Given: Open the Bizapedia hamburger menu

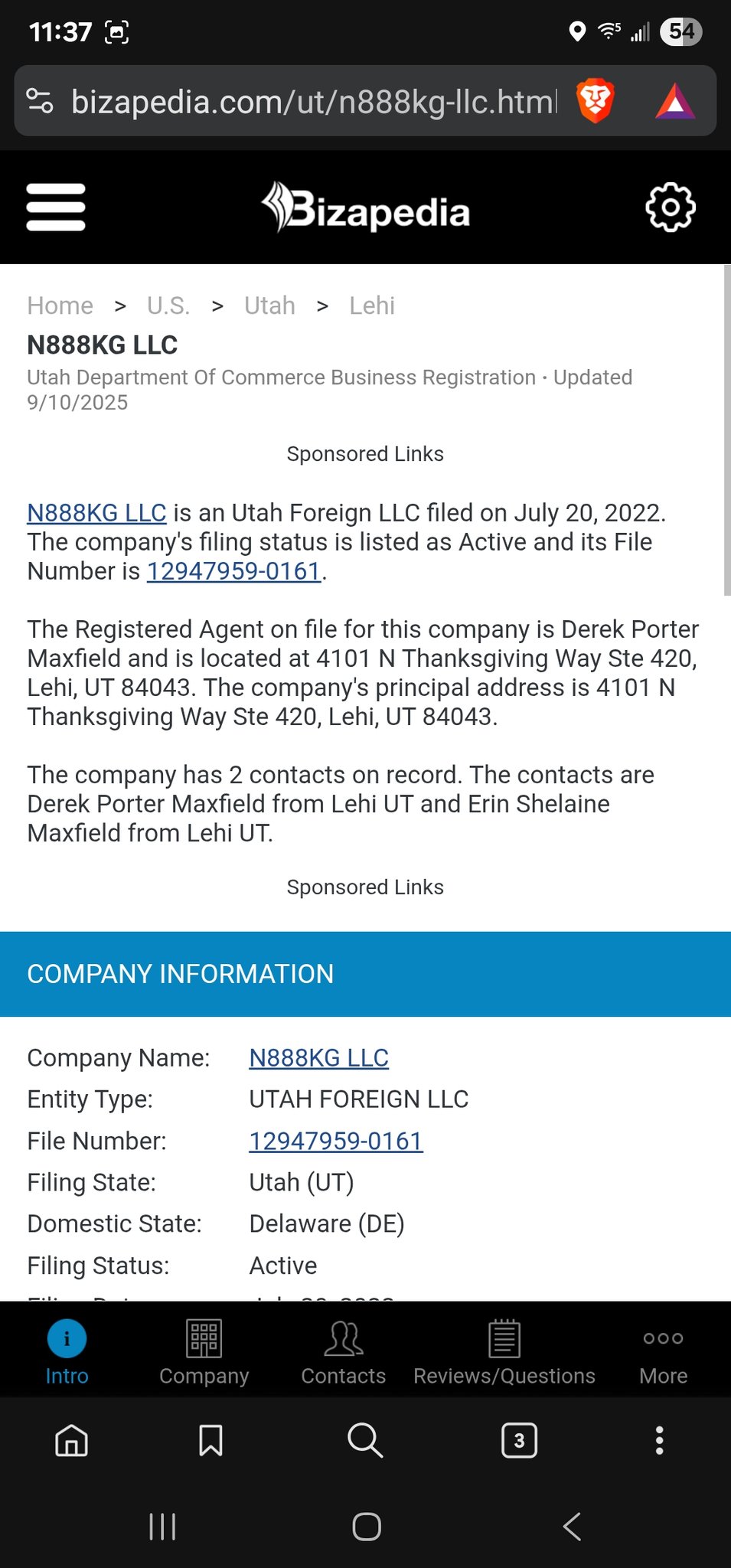Looking at the screenshot, I should pyautogui.click(x=56, y=207).
